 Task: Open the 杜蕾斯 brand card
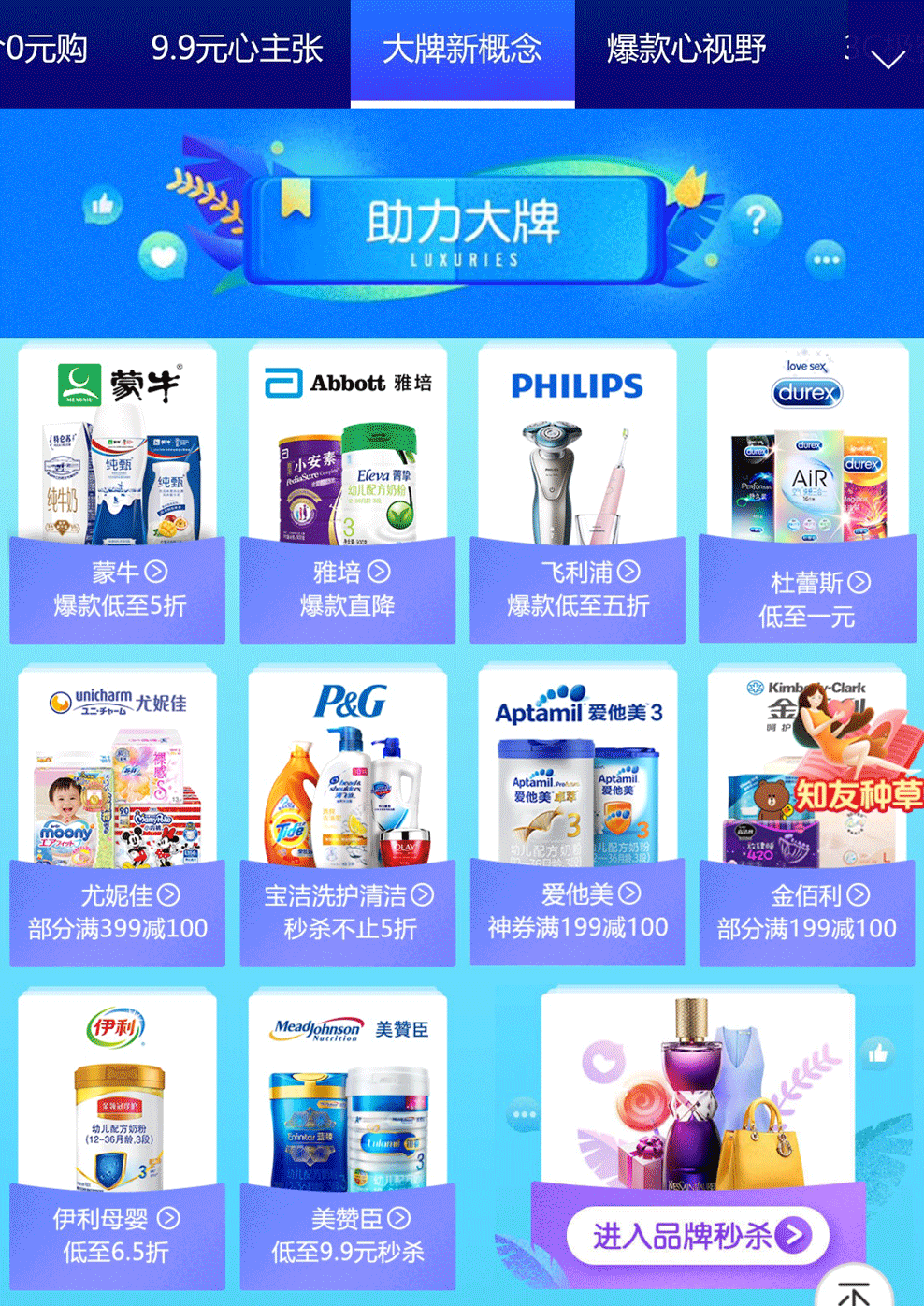click(807, 496)
